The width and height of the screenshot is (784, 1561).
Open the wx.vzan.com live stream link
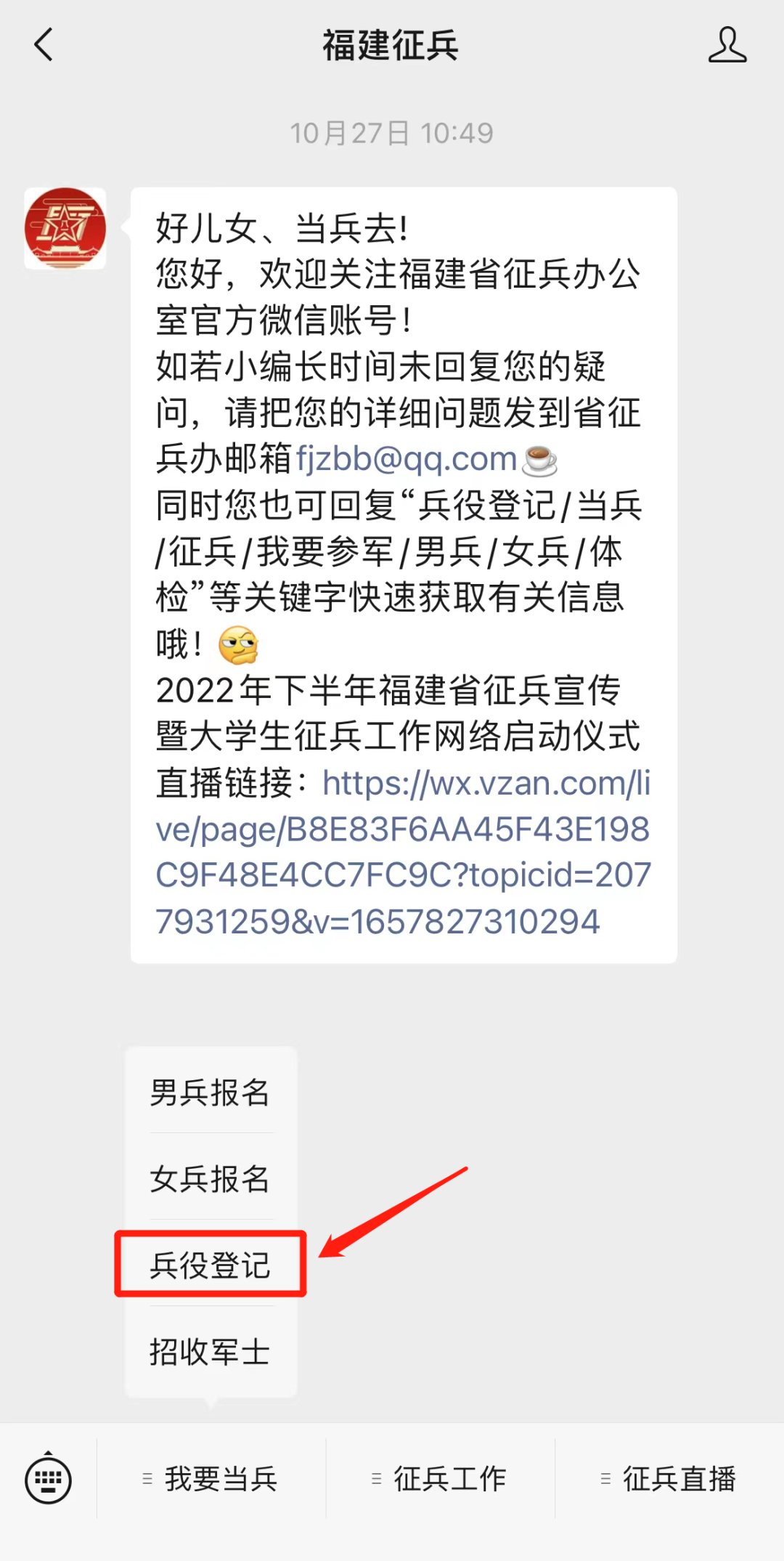[x=404, y=852]
